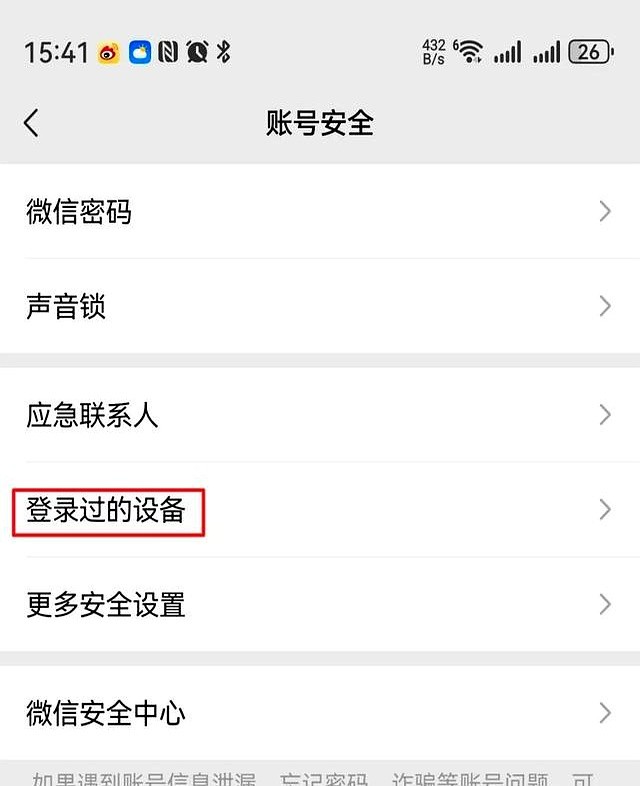Open 微信密码 settings
The image size is (640, 786).
[320, 211]
